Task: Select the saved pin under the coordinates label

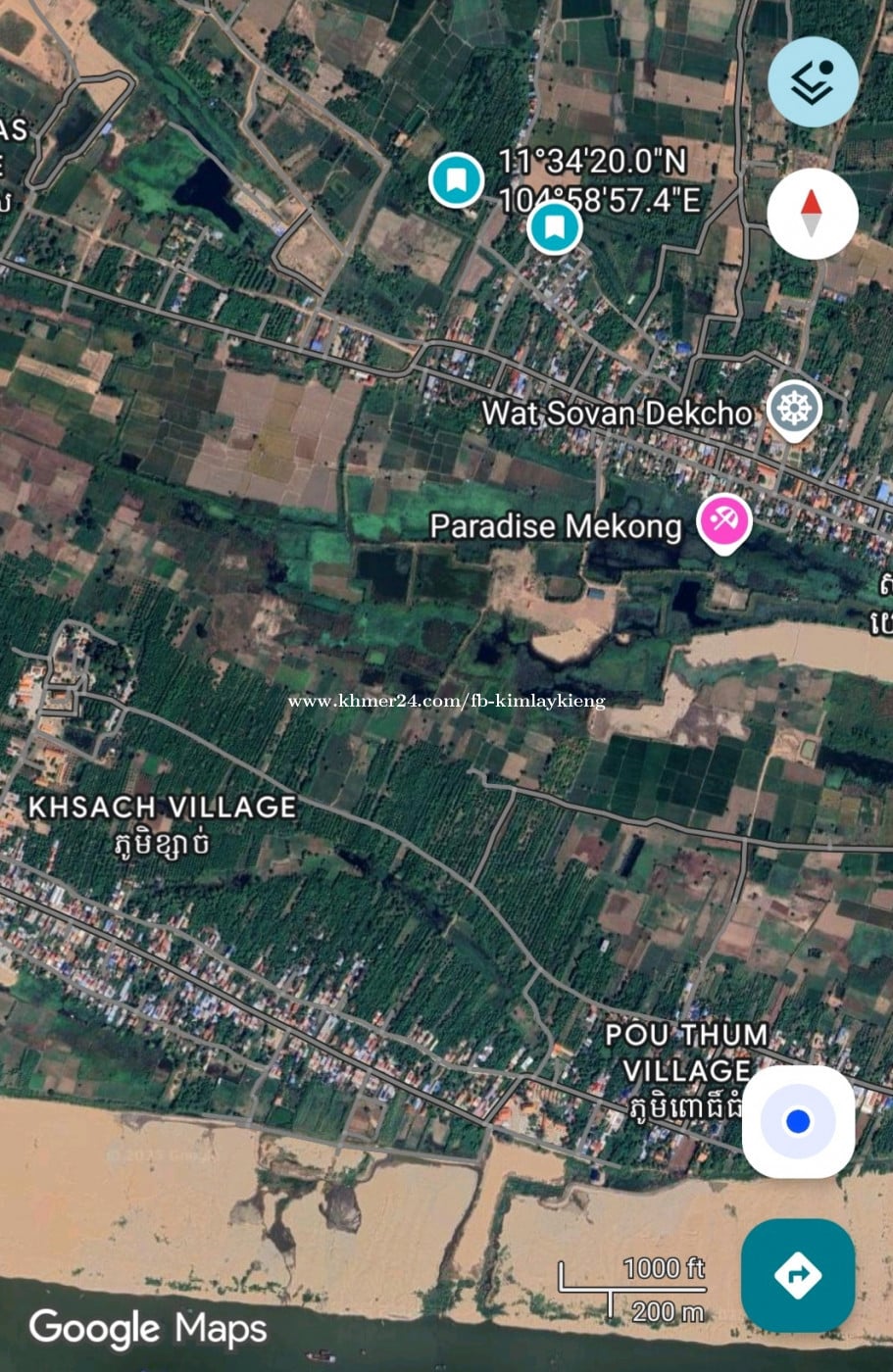Action: pos(554,228)
